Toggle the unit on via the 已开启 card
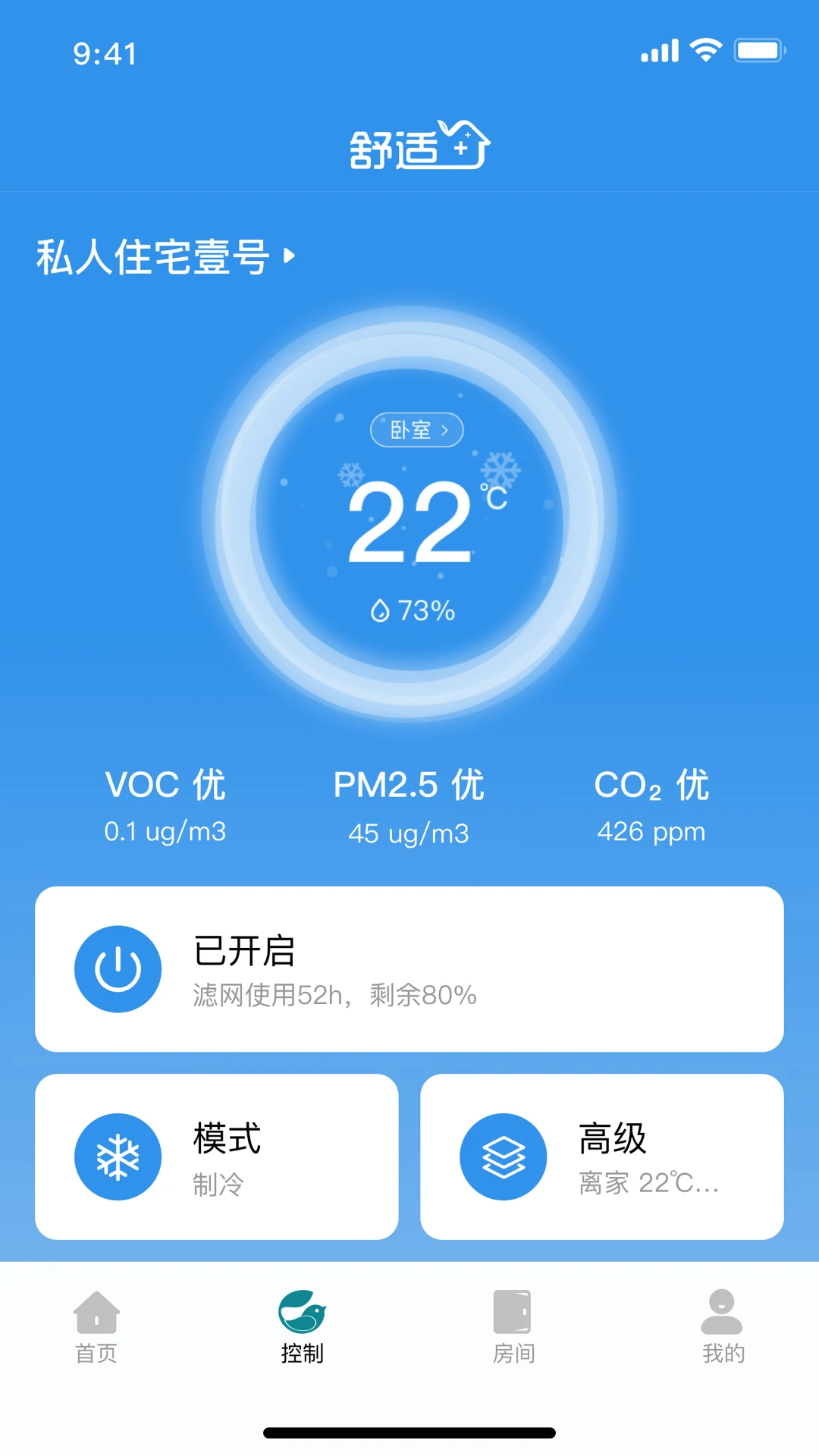 click(409, 970)
